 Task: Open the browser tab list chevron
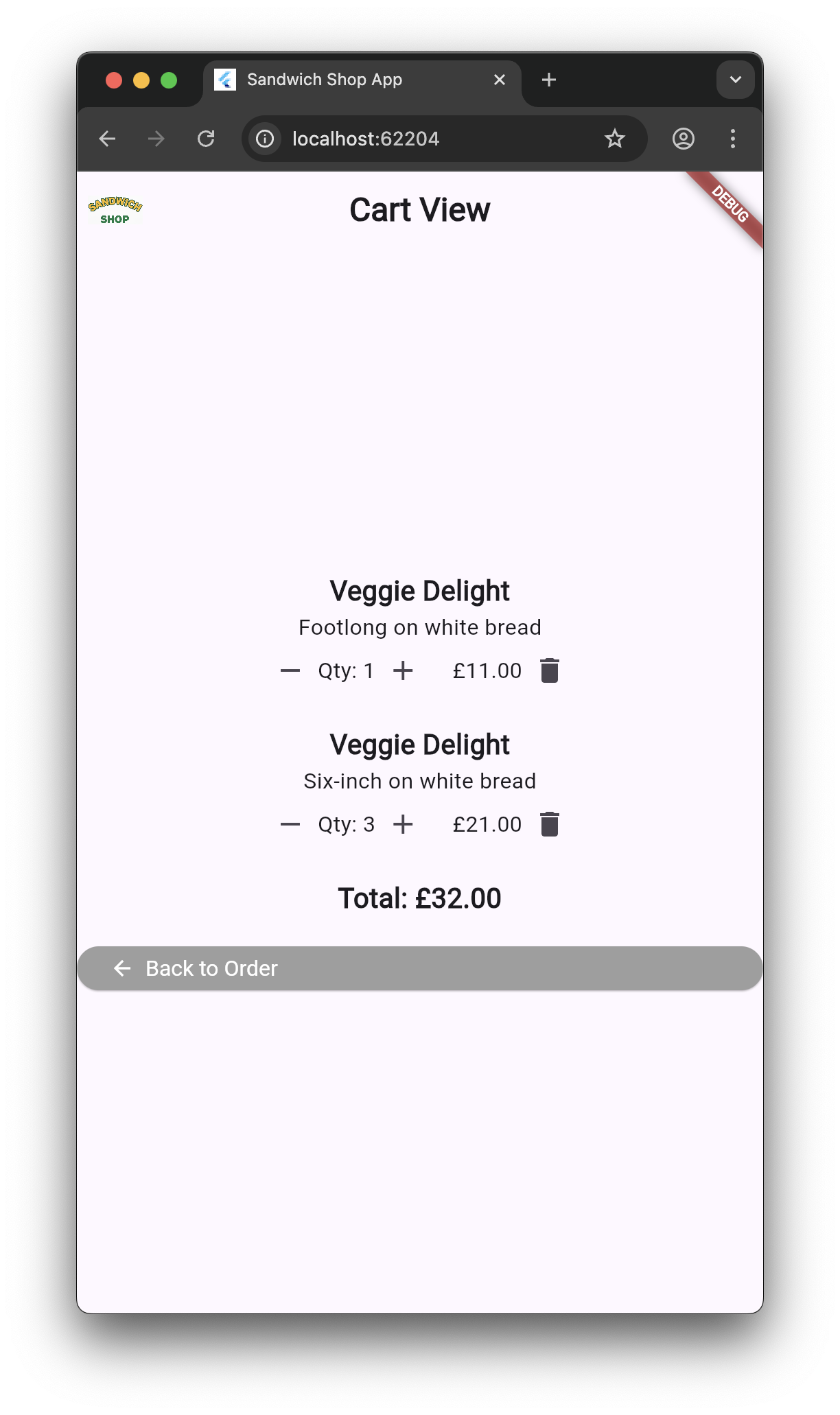[x=734, y=80]
